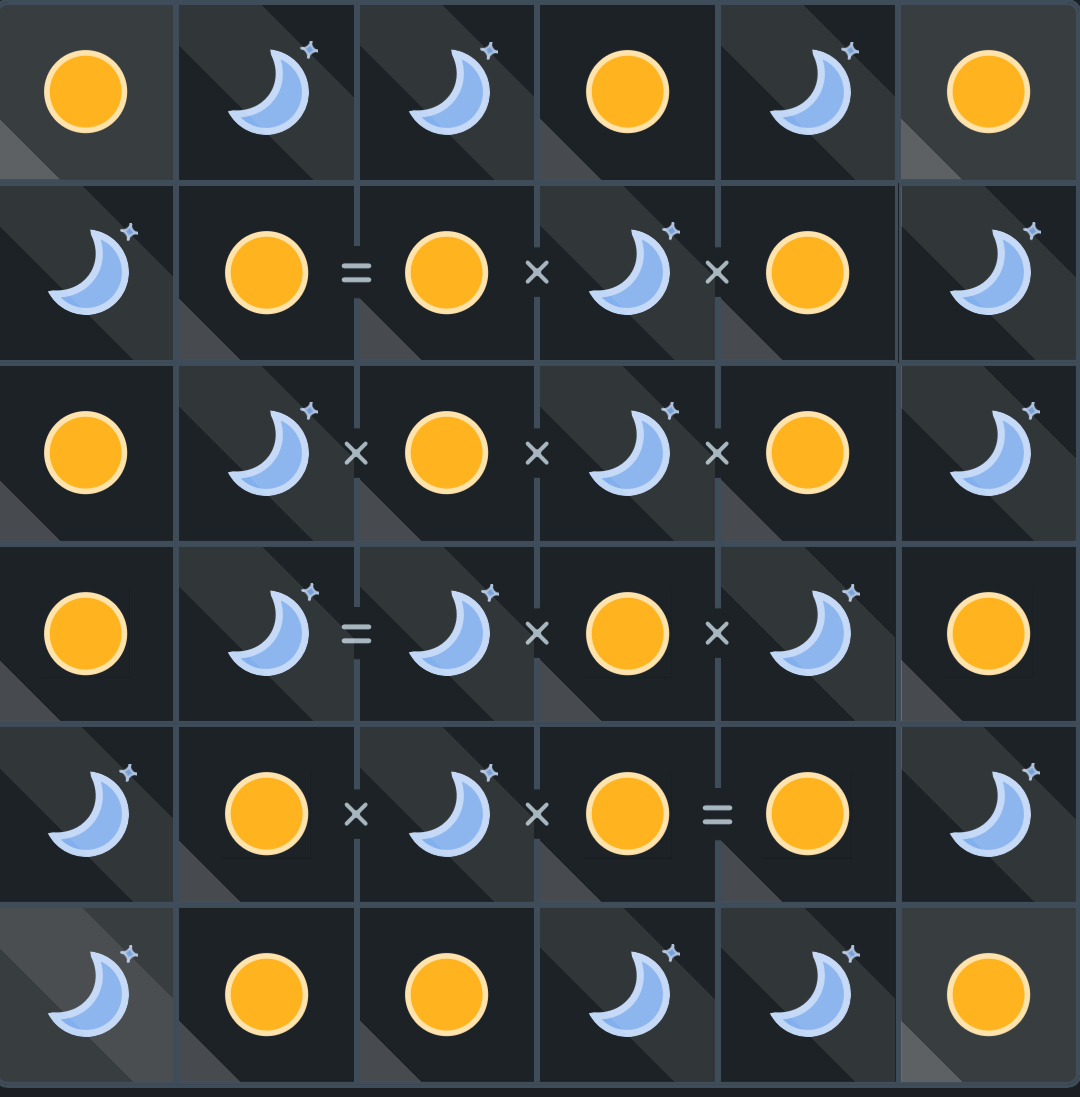Change the sun cell in row three, column three

pyautogui.click(x=446, y=452)
